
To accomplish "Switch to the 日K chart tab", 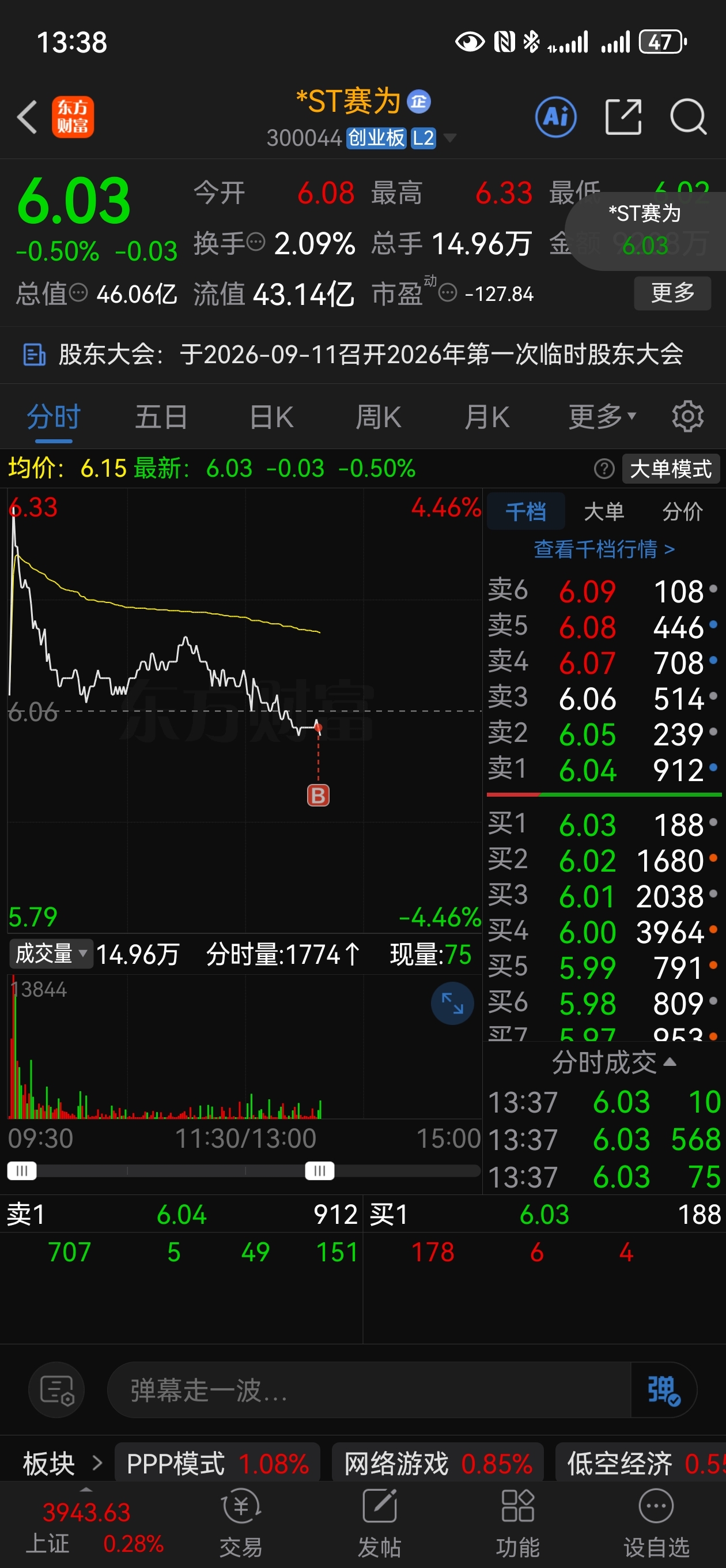I will tap(271, 417).
